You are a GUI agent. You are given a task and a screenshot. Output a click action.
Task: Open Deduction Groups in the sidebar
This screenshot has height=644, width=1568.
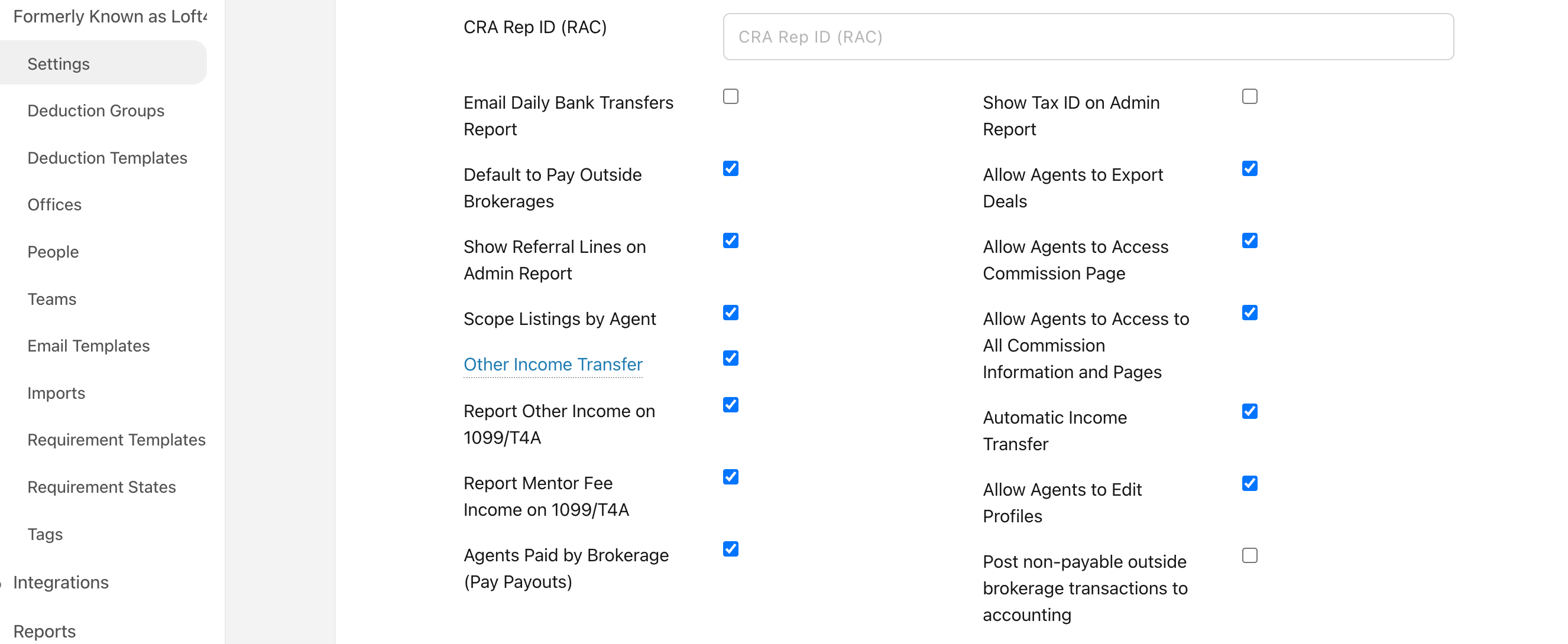[x=96, y=110]
